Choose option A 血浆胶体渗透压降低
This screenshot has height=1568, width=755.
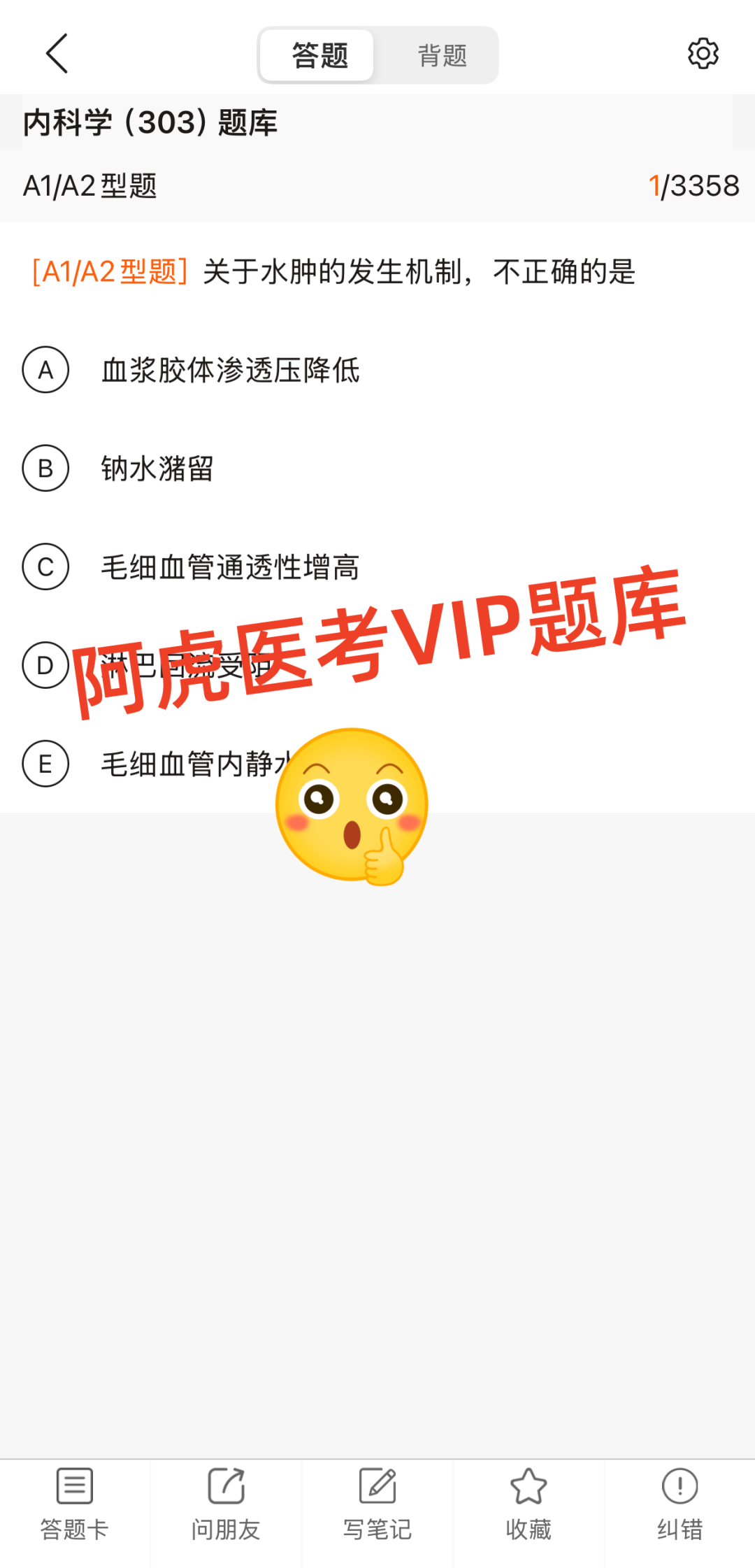(x=46, y=370)
